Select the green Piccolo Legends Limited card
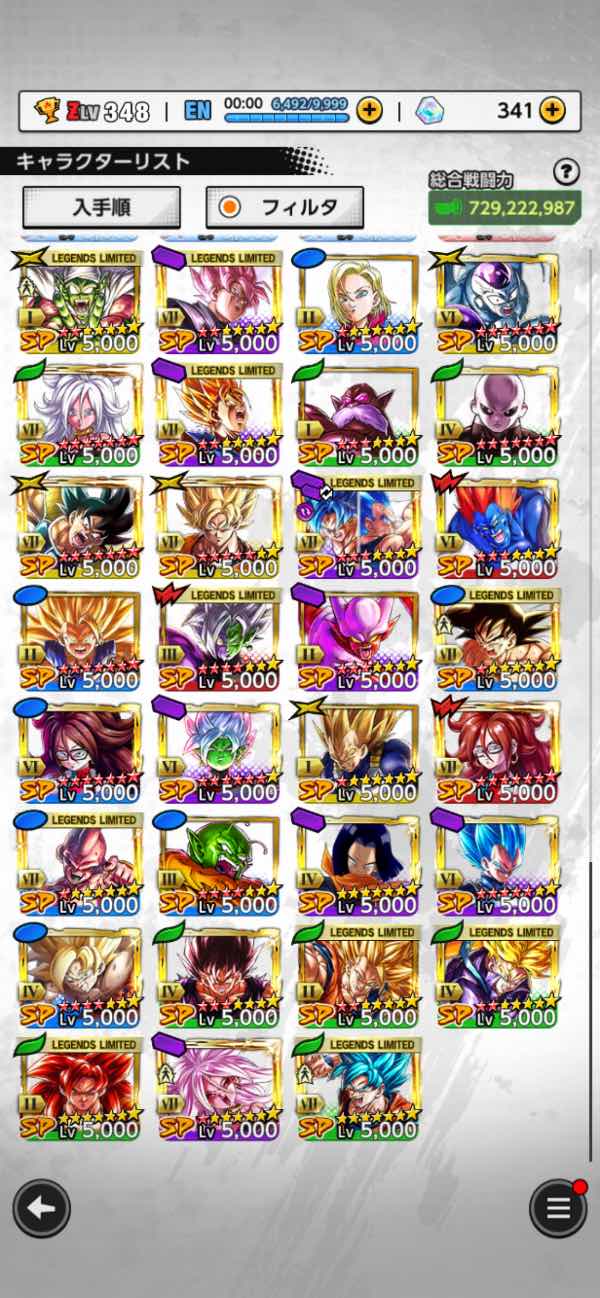Screen dimensions: 600x1298 point(78,304)
